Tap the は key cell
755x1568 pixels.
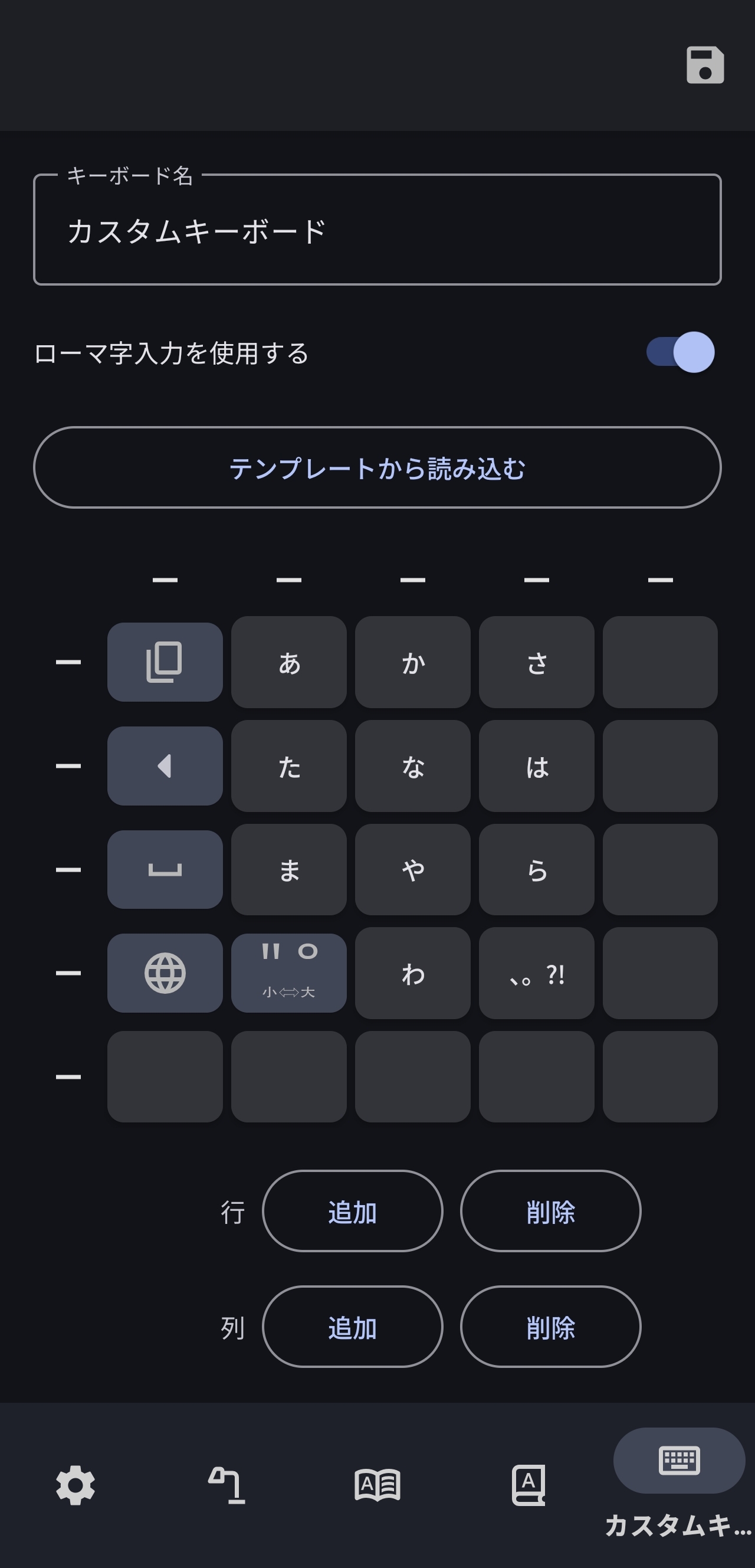pyautogui.click(x=536, y=767)
